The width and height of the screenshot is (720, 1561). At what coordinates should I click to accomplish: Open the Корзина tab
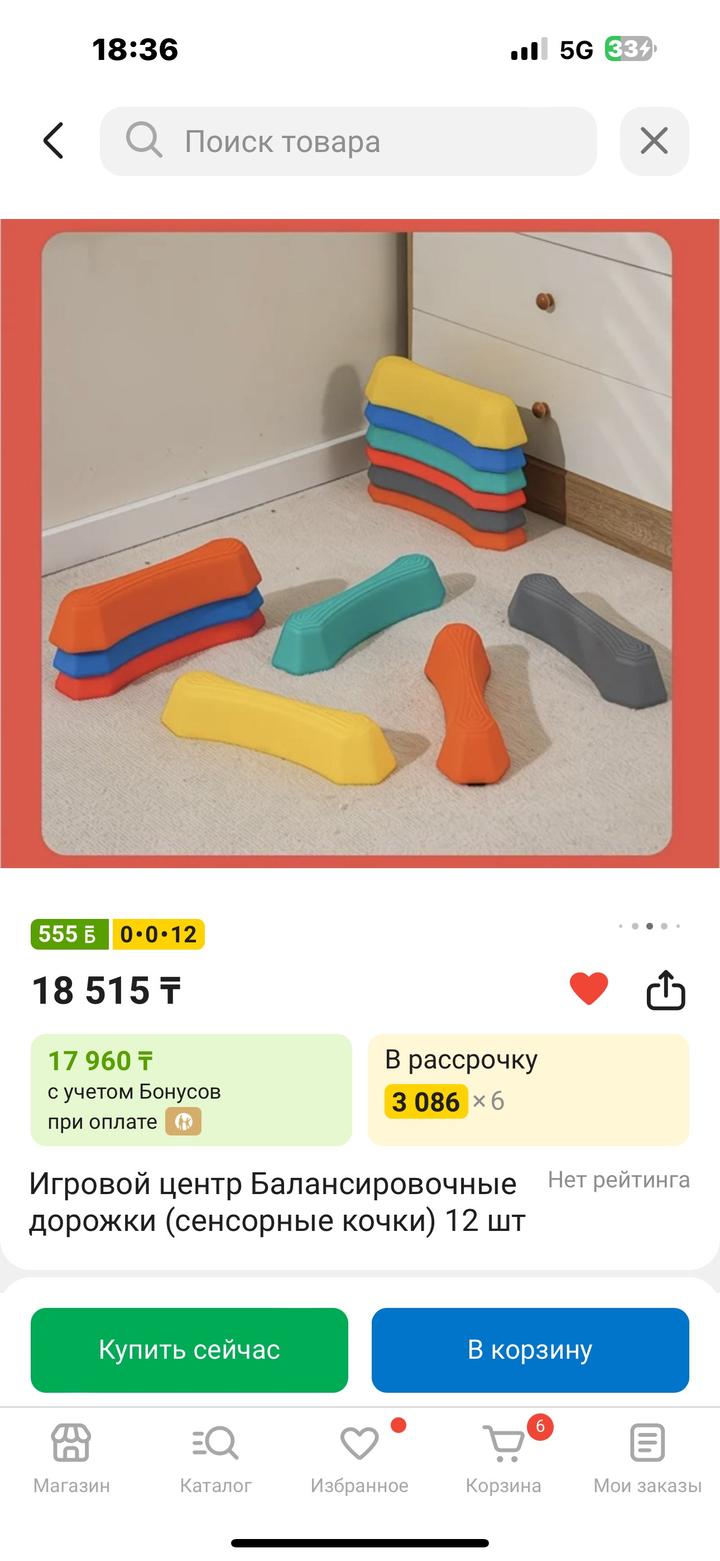503,1458
